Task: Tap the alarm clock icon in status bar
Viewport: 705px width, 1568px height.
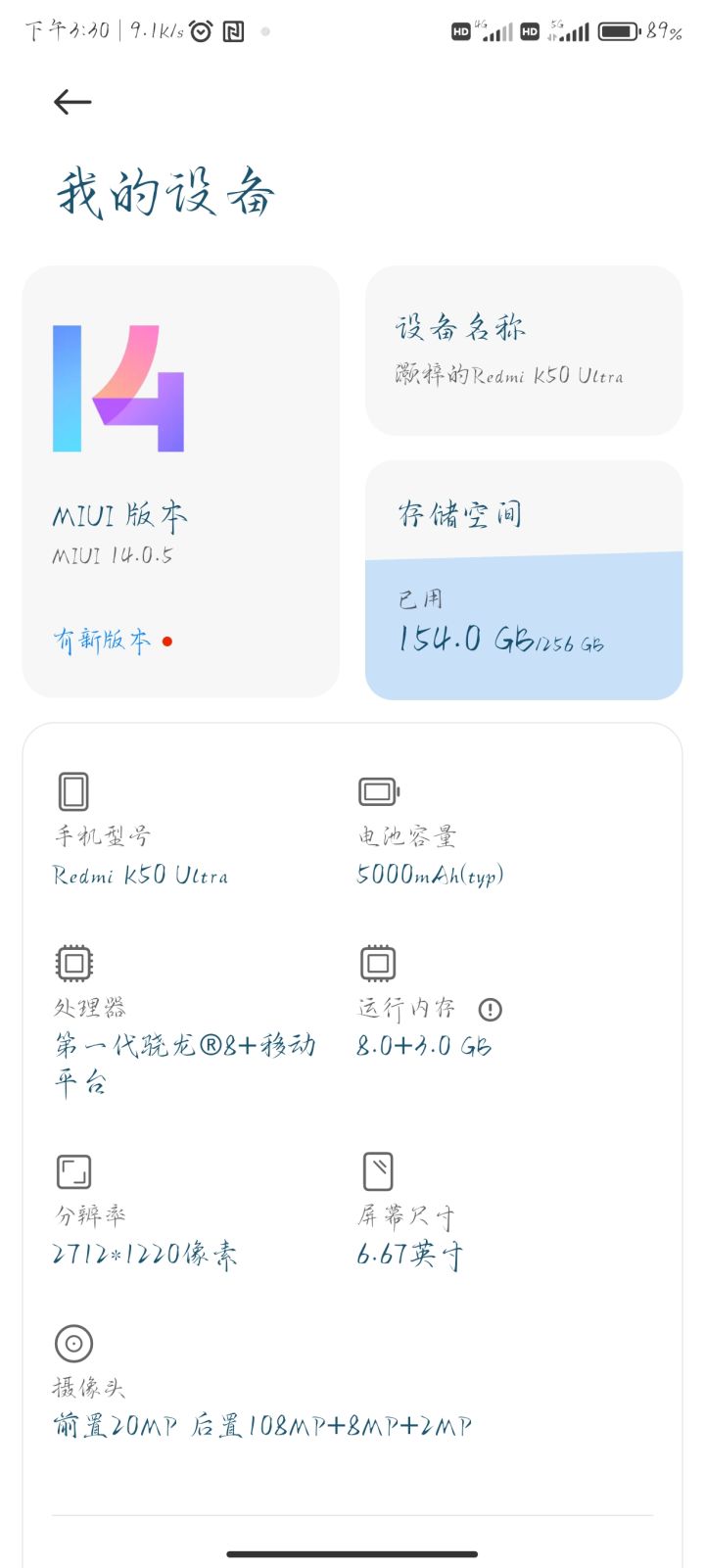Action: [x=199, y=30]
